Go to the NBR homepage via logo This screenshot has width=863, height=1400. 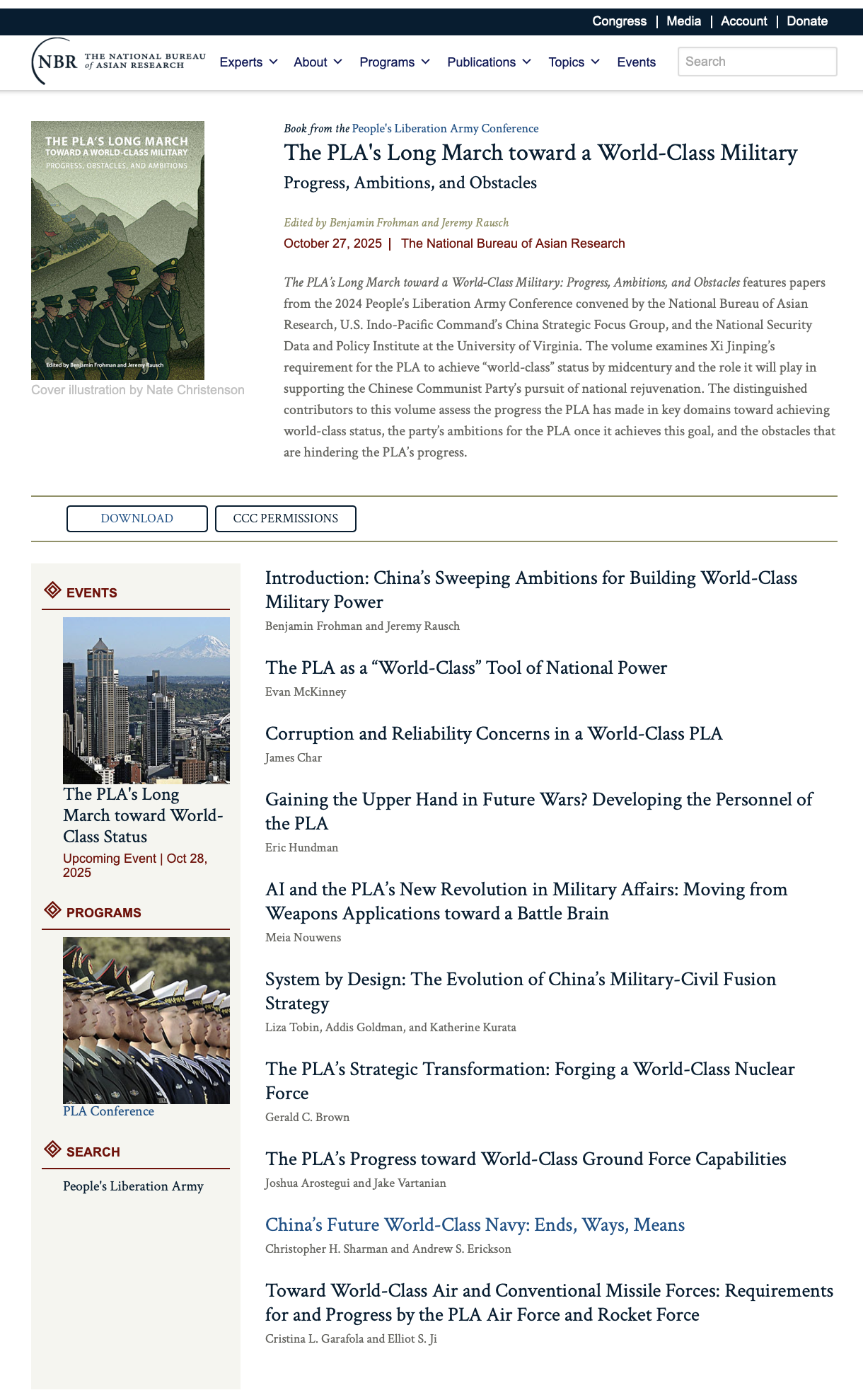click(x=118, y=62)
